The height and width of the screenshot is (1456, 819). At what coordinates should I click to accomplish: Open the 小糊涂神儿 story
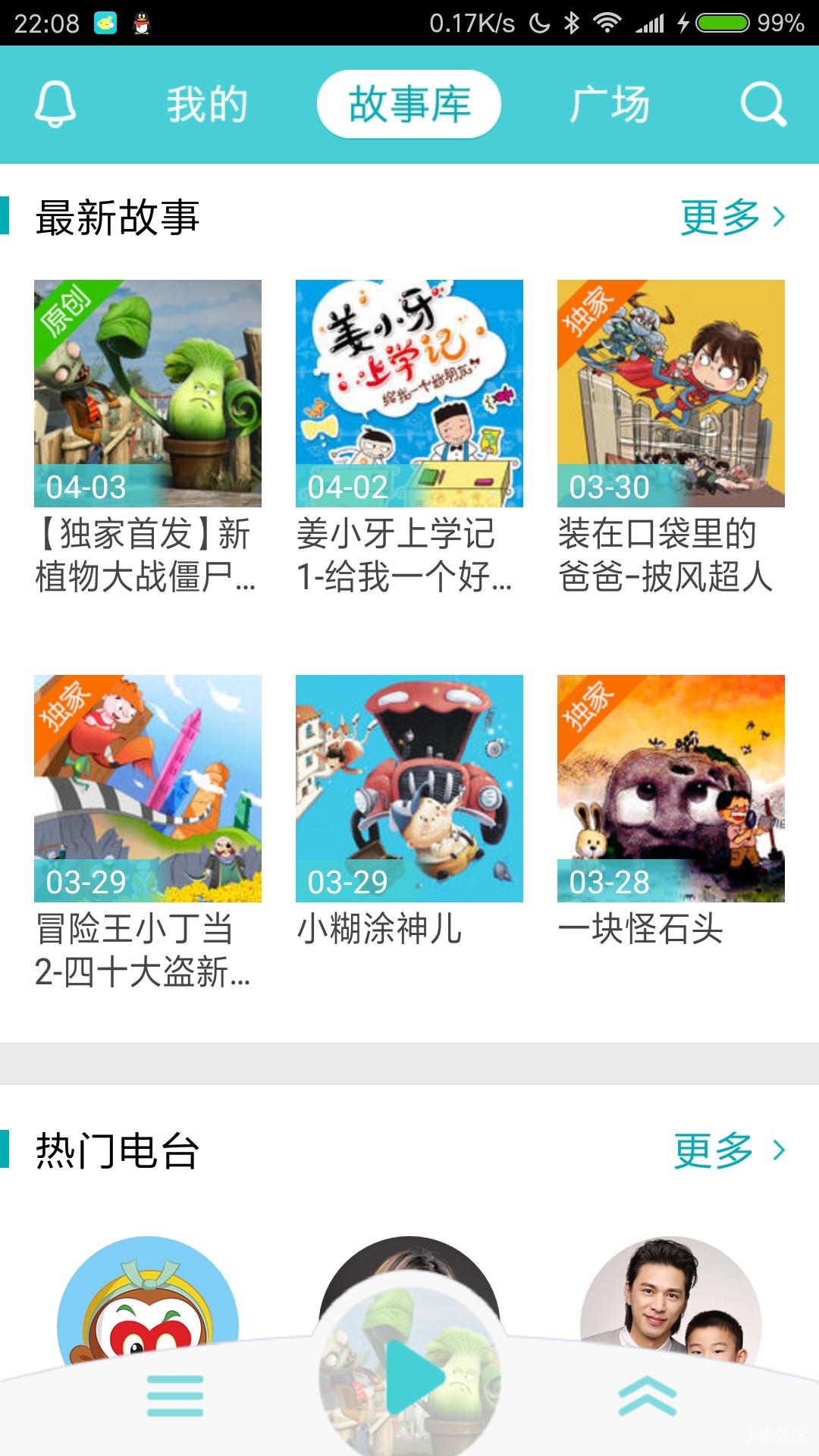pos(409,811)
